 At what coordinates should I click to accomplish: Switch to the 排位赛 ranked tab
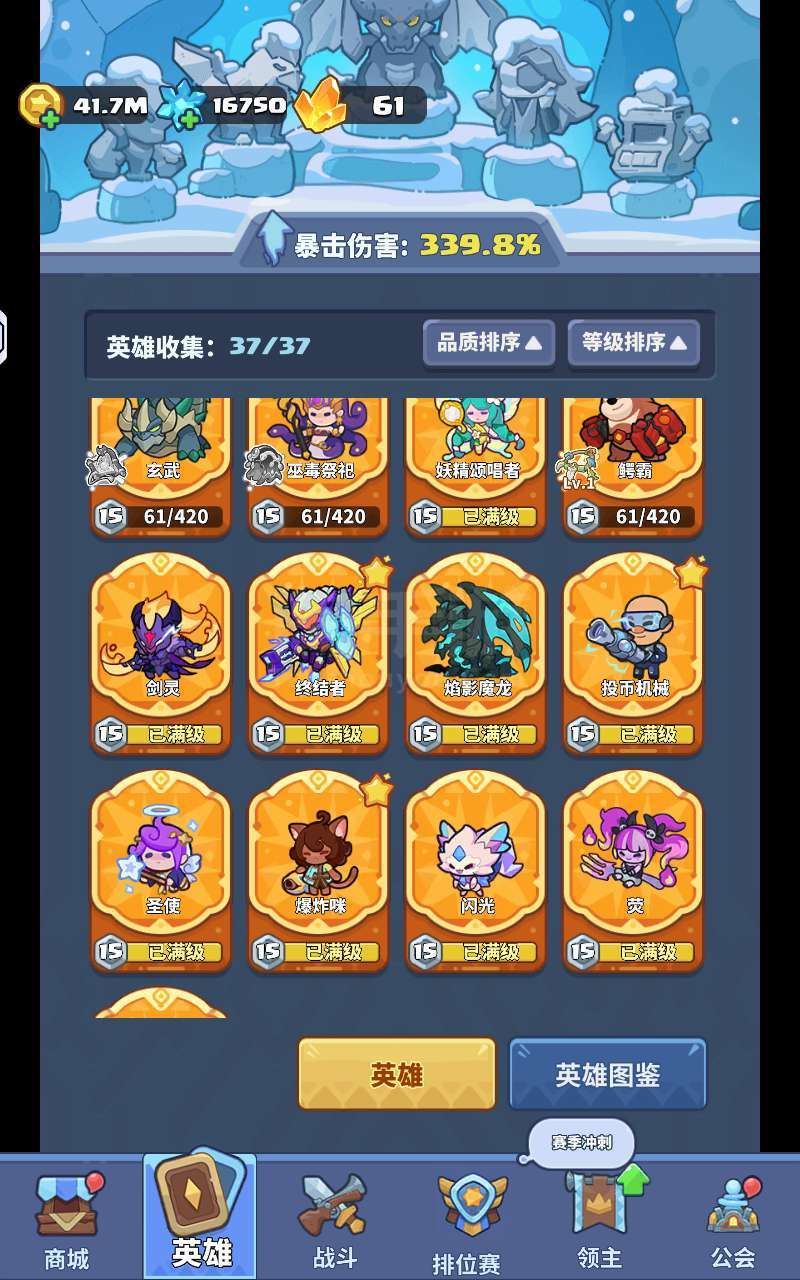tap(466, 1221)
